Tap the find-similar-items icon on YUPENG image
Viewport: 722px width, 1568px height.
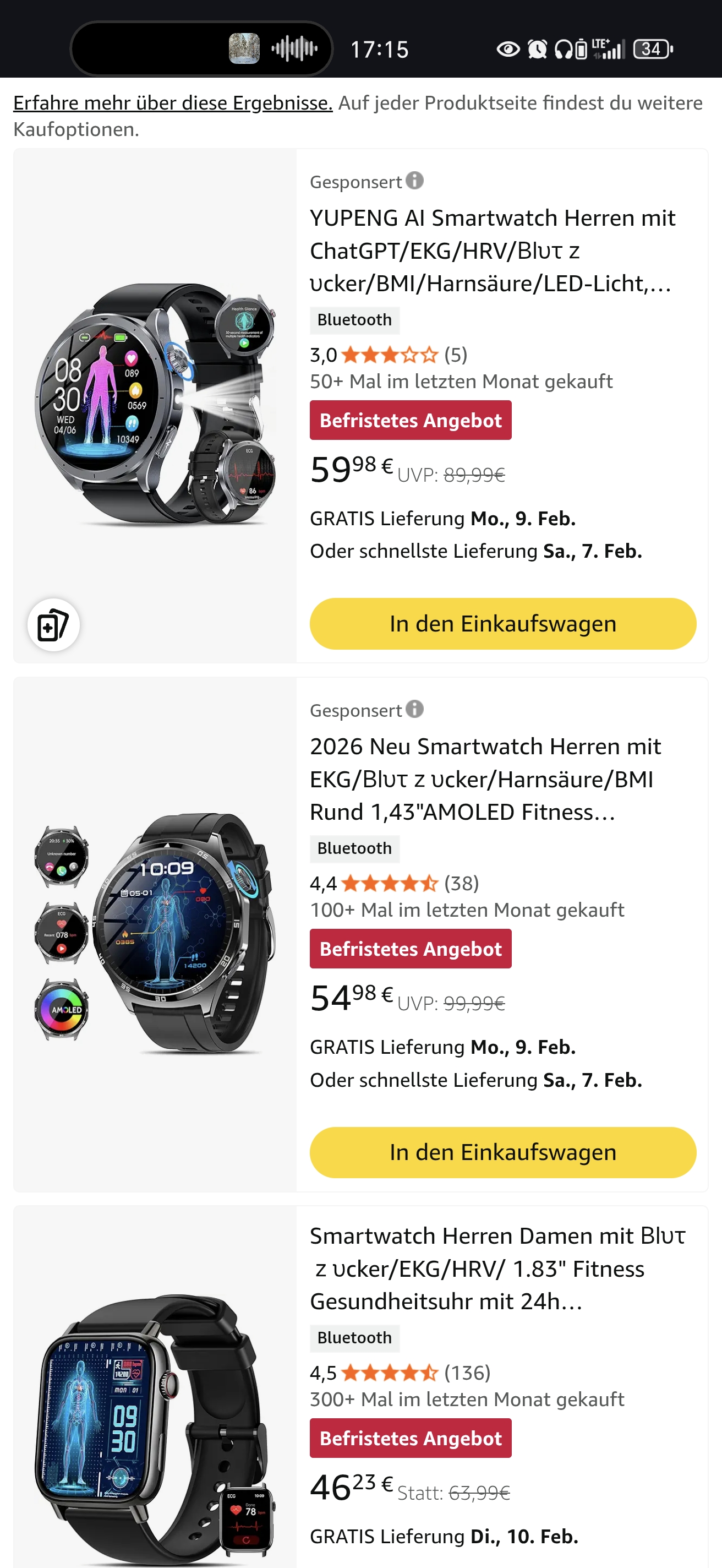[x=53, y=625]
